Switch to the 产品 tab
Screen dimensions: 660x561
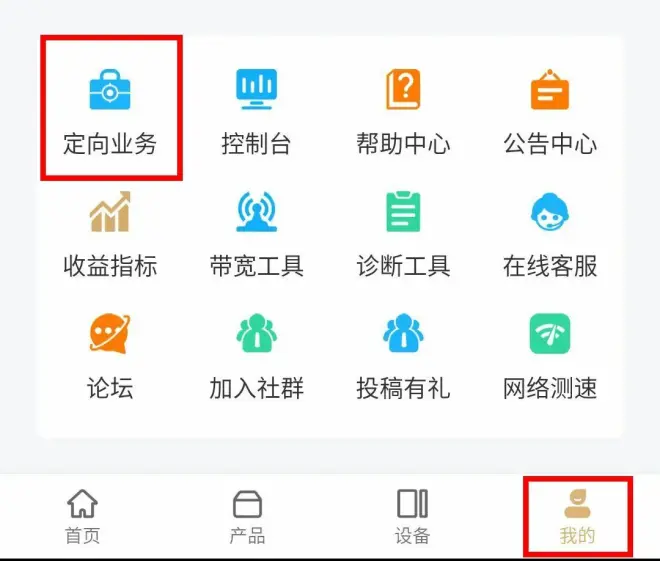pyautogui.click(x=247, y=516)
